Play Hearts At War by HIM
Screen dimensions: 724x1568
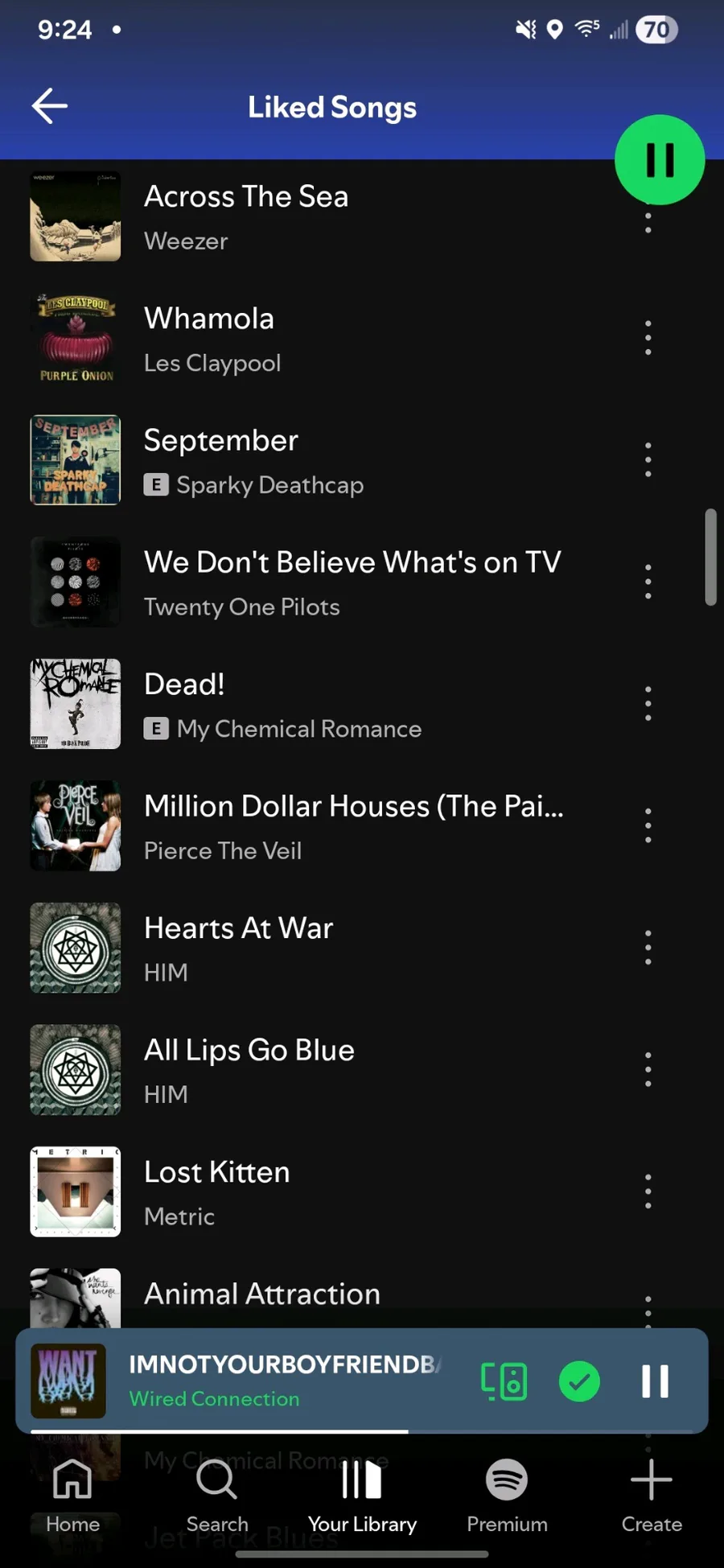pos(322,949)
